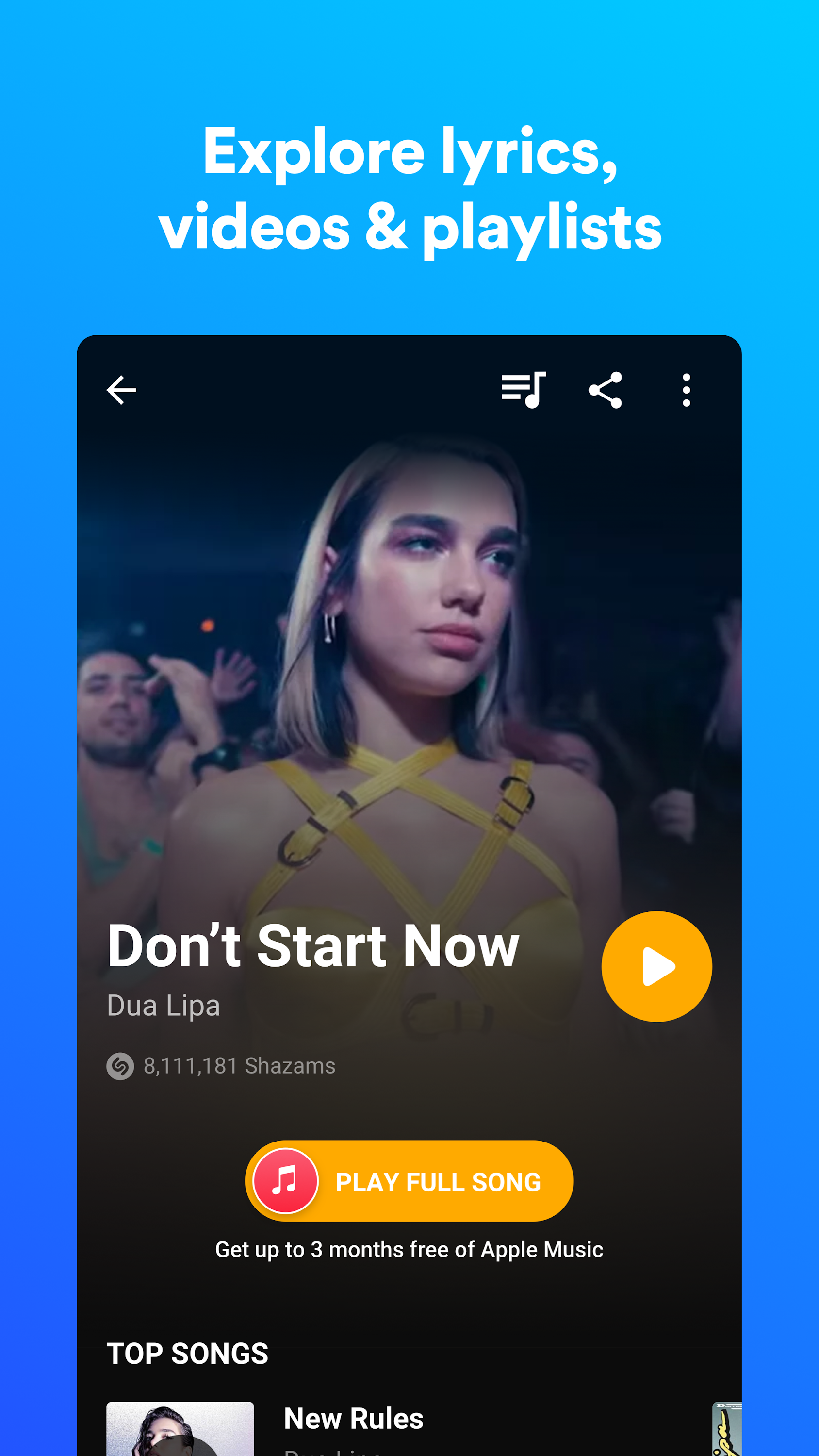Share the song using the share icon
Image resolution: width=819 pixels, height=1456 pixels.
point(607,390)
